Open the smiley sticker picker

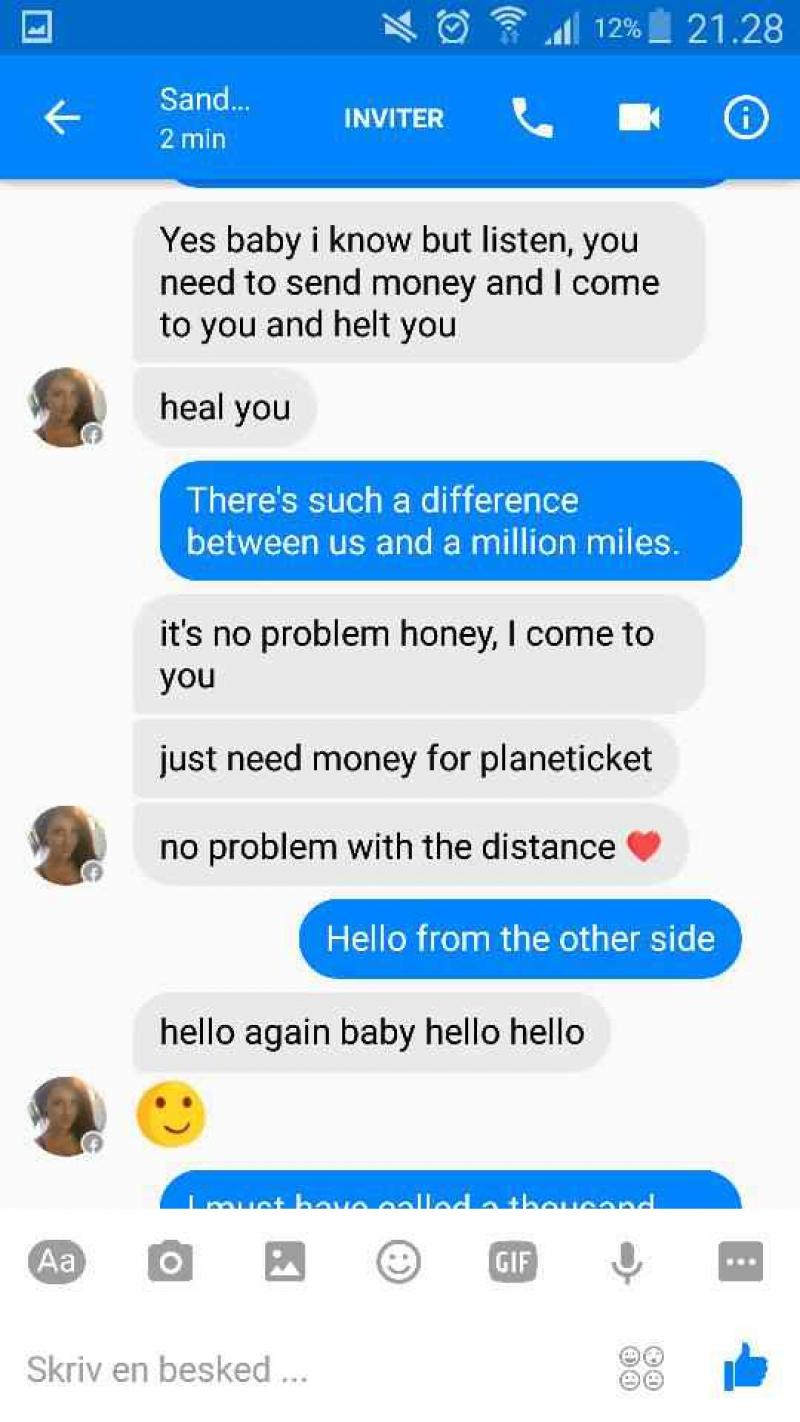coord(398,1262)
